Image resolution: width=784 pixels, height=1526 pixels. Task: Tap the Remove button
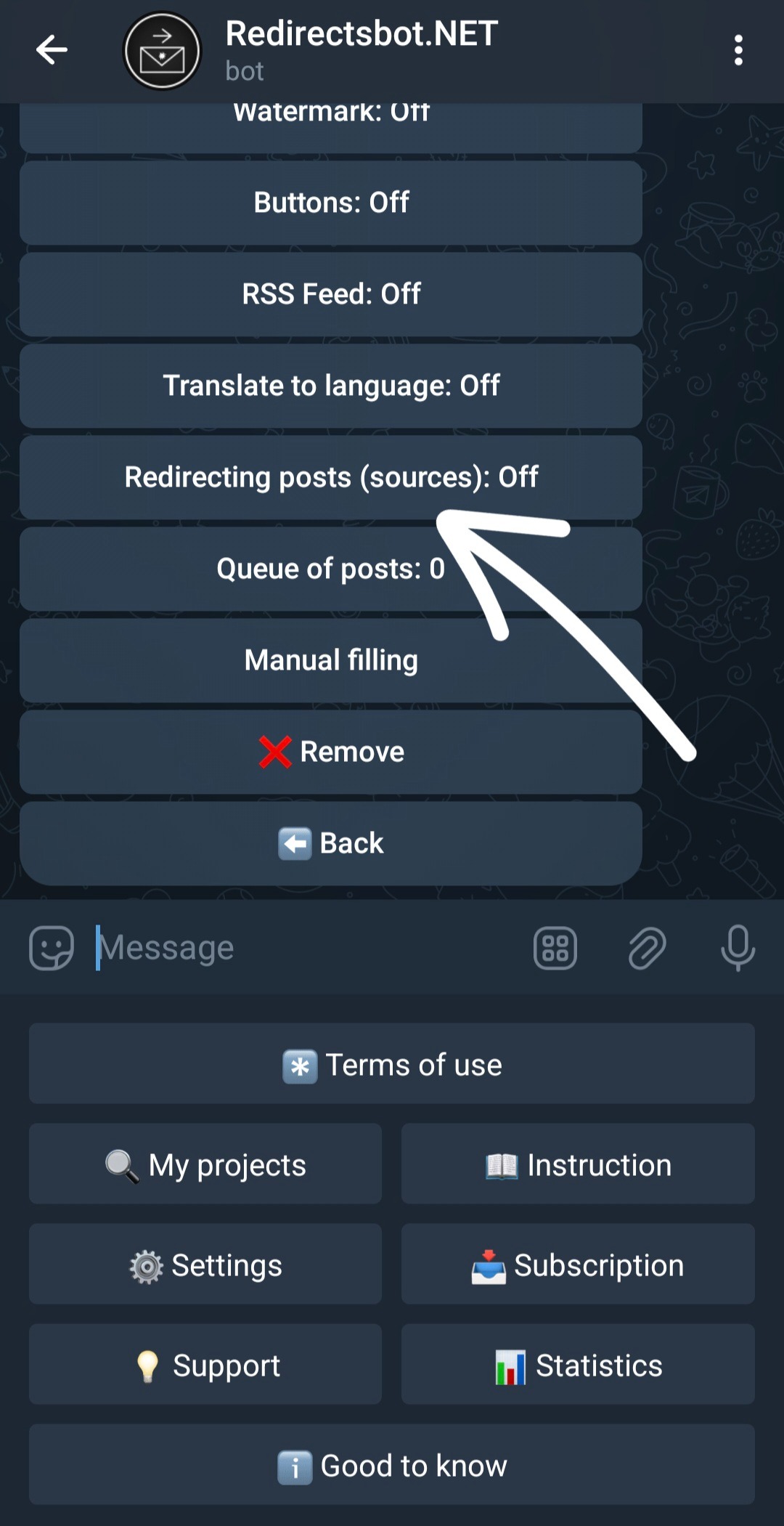331,752
